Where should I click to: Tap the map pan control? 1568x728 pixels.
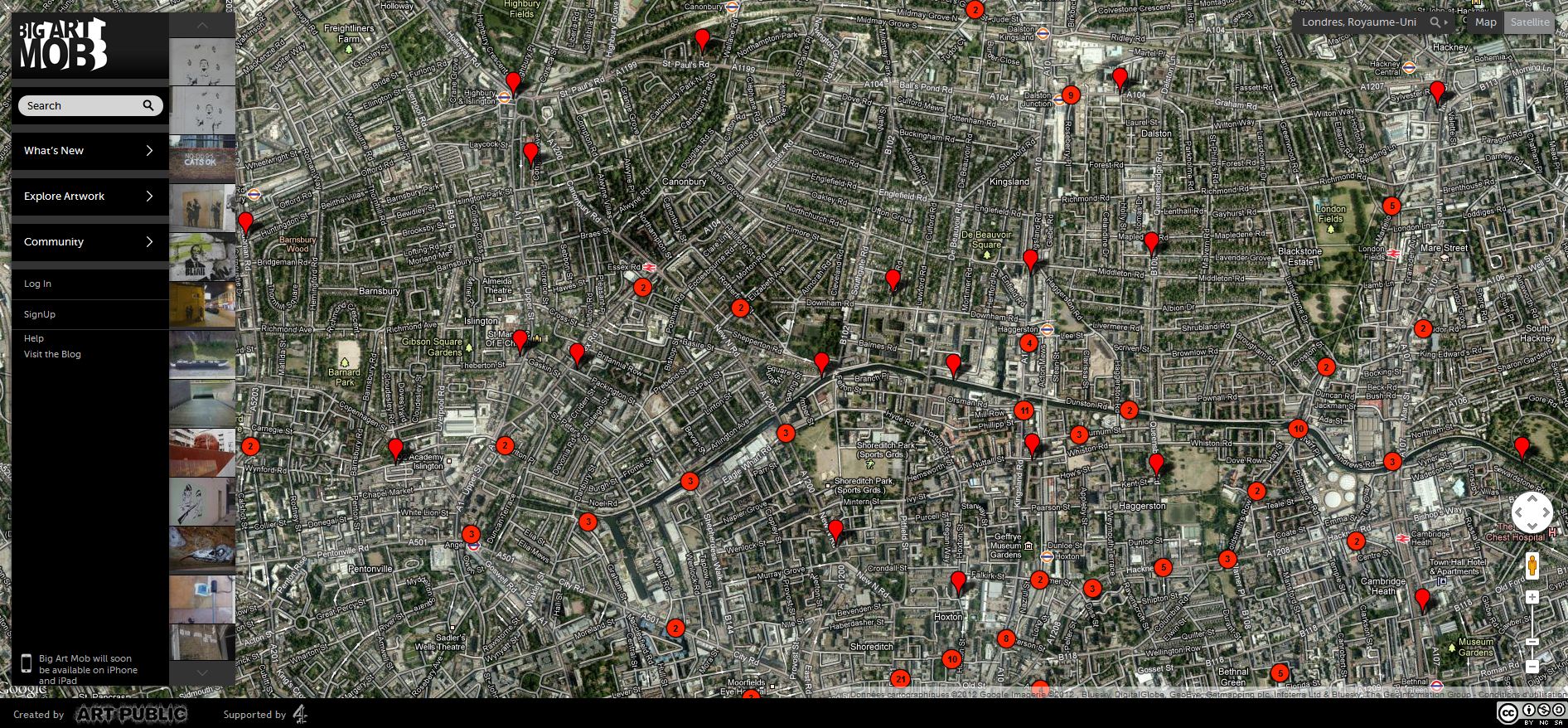(1532, 512)
